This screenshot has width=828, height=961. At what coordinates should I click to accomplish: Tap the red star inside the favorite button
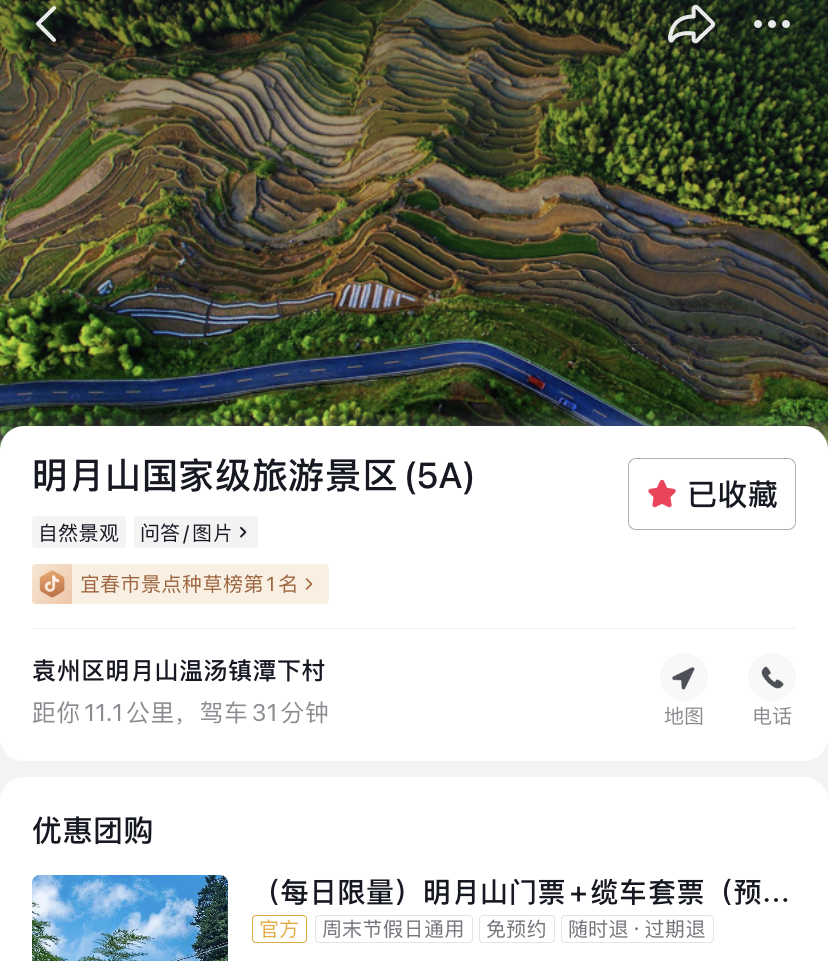660,493
